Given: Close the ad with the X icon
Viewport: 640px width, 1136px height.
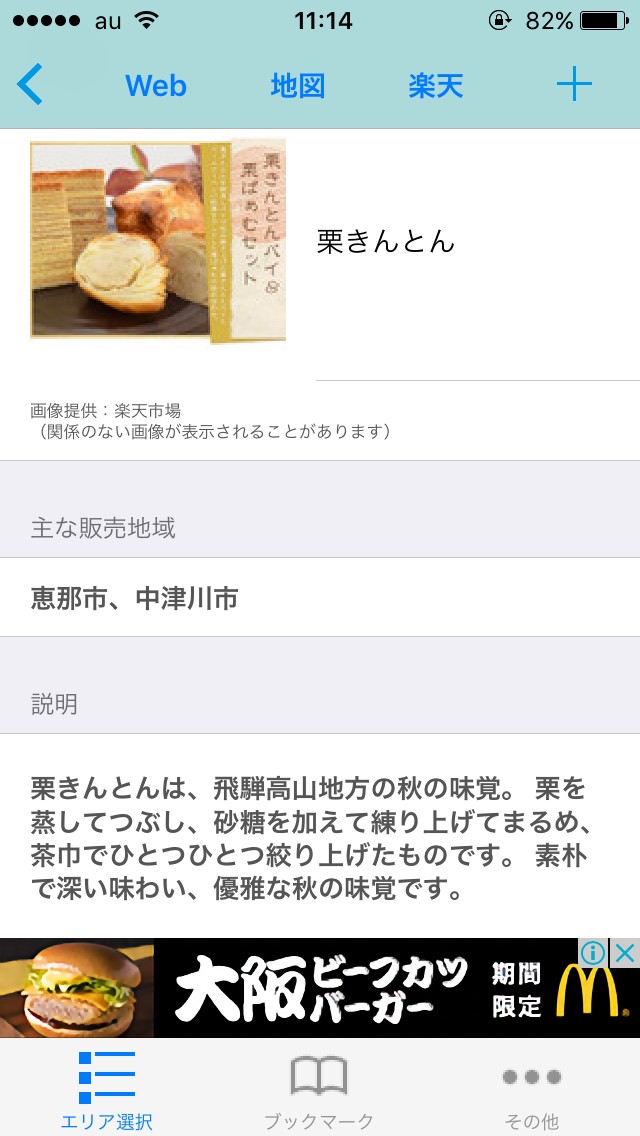Looking at the screenshot, I should tap(625, 953).
